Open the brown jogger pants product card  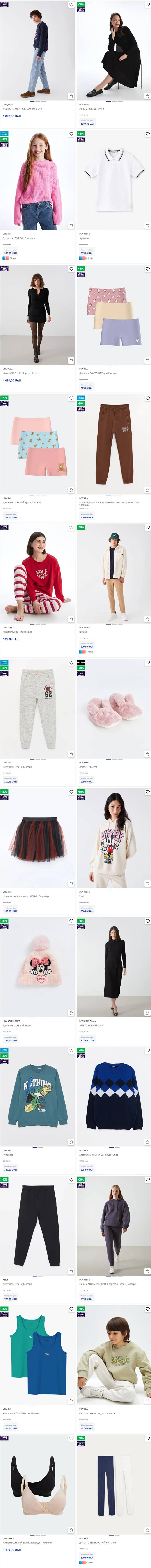[113, 444]
